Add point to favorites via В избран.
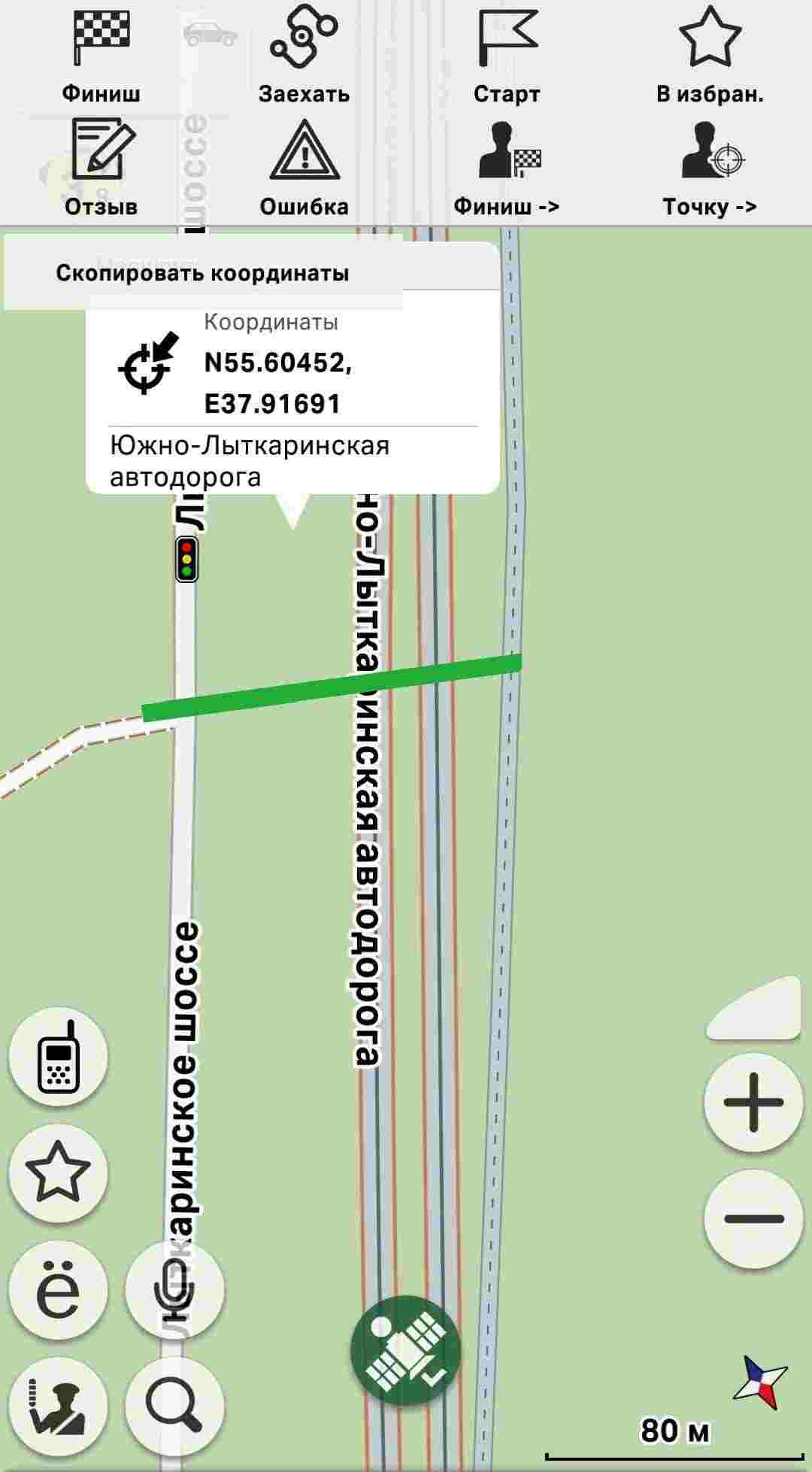This screenshot has height=1472, width=812. click(710, 57)
